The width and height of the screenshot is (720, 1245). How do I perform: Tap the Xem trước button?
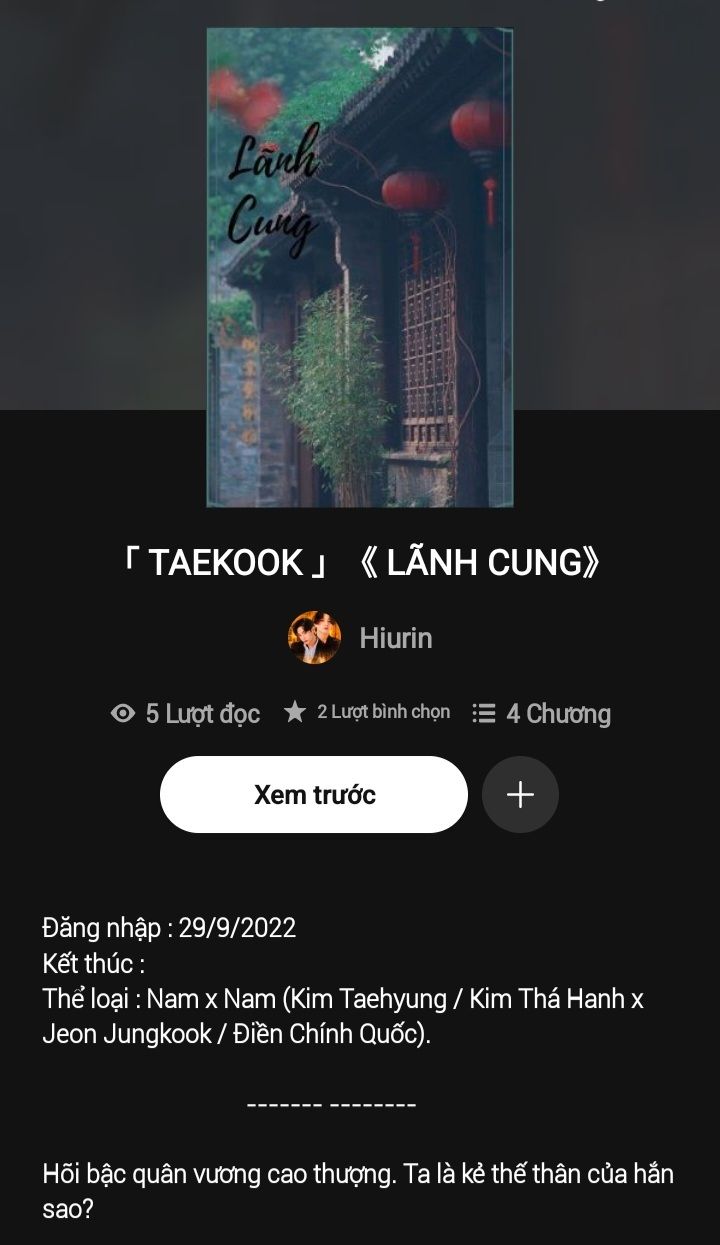point(314,795)
